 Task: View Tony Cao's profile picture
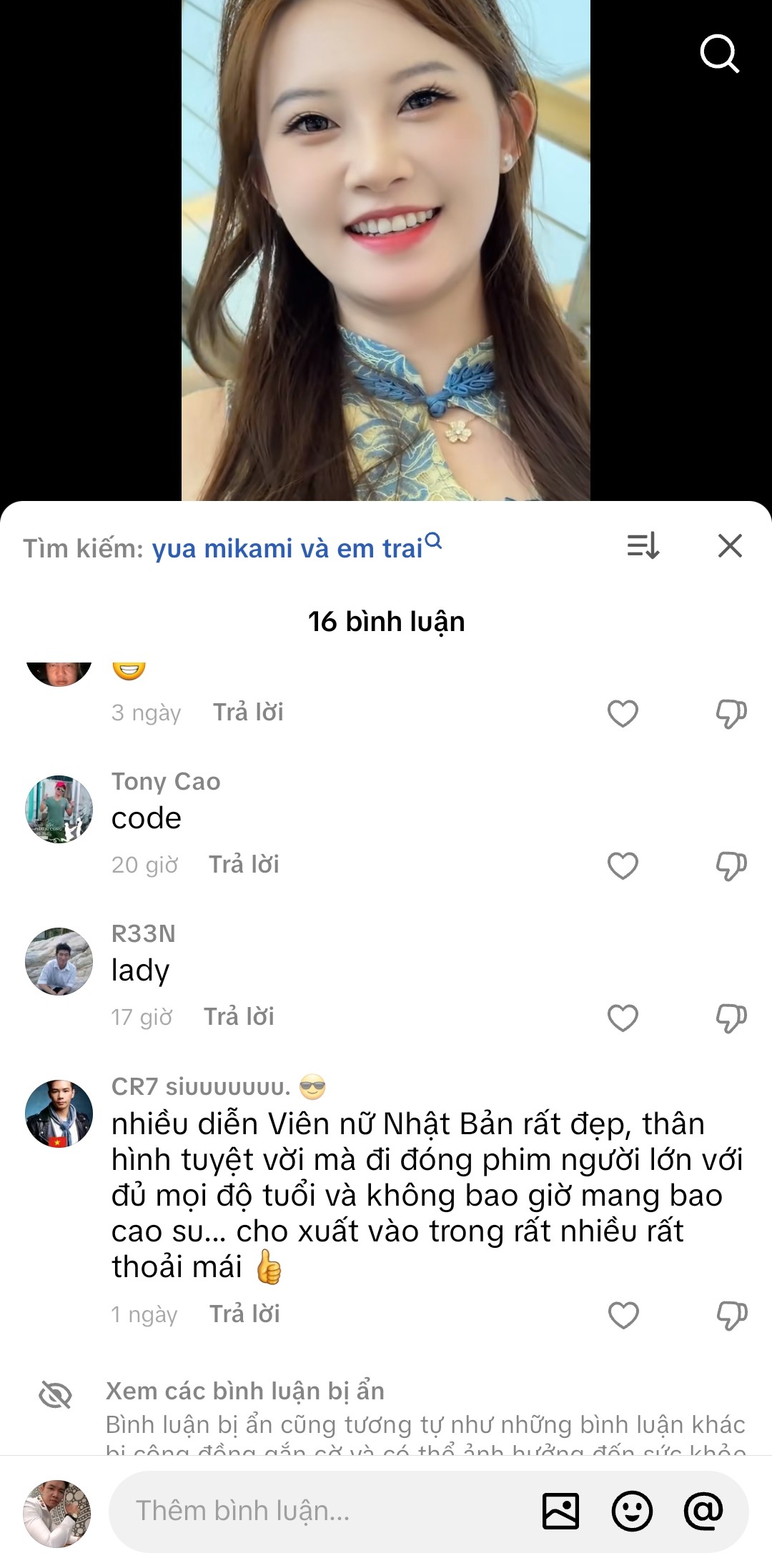point(59,809)
